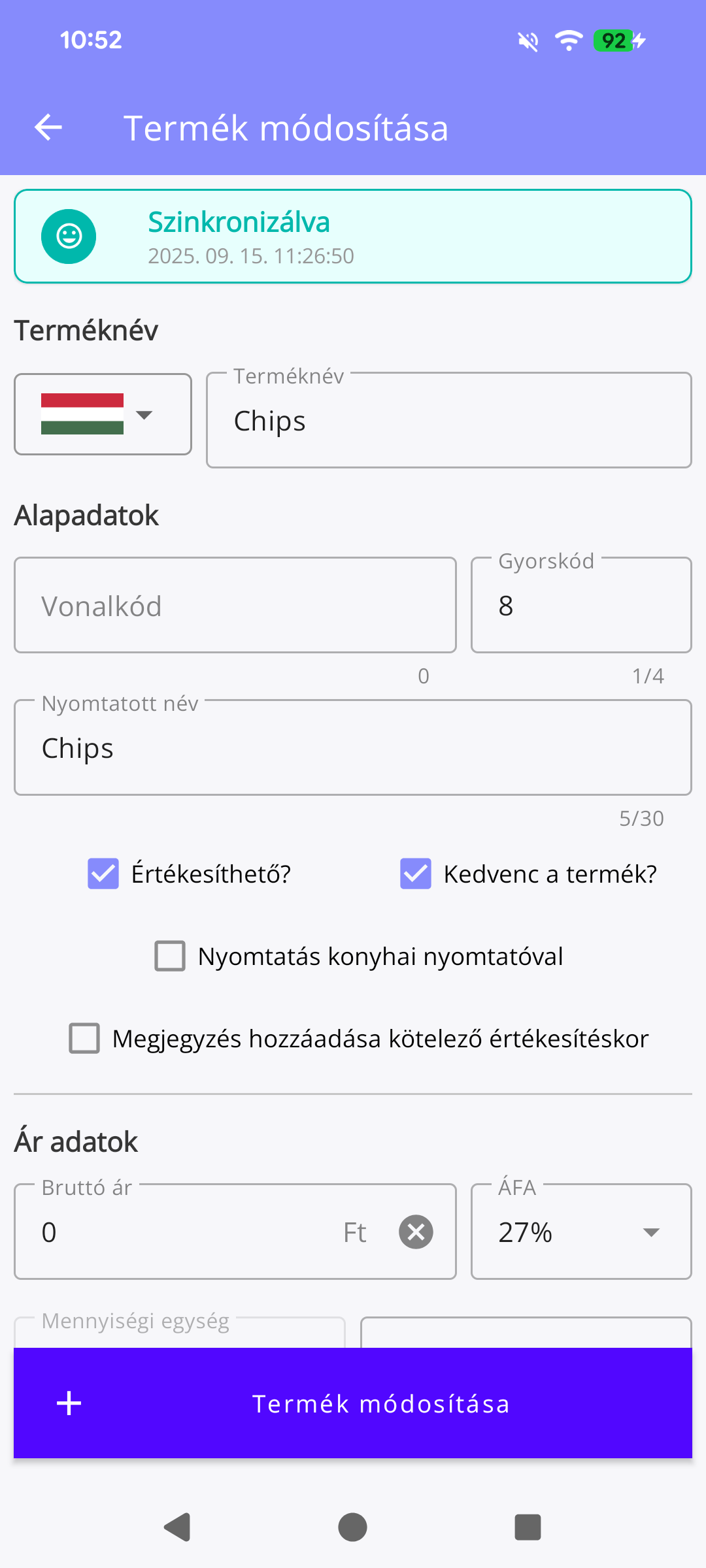Open the ÁFA percentage dropdown
The image size is (706, 1568).
[650, 1233]
